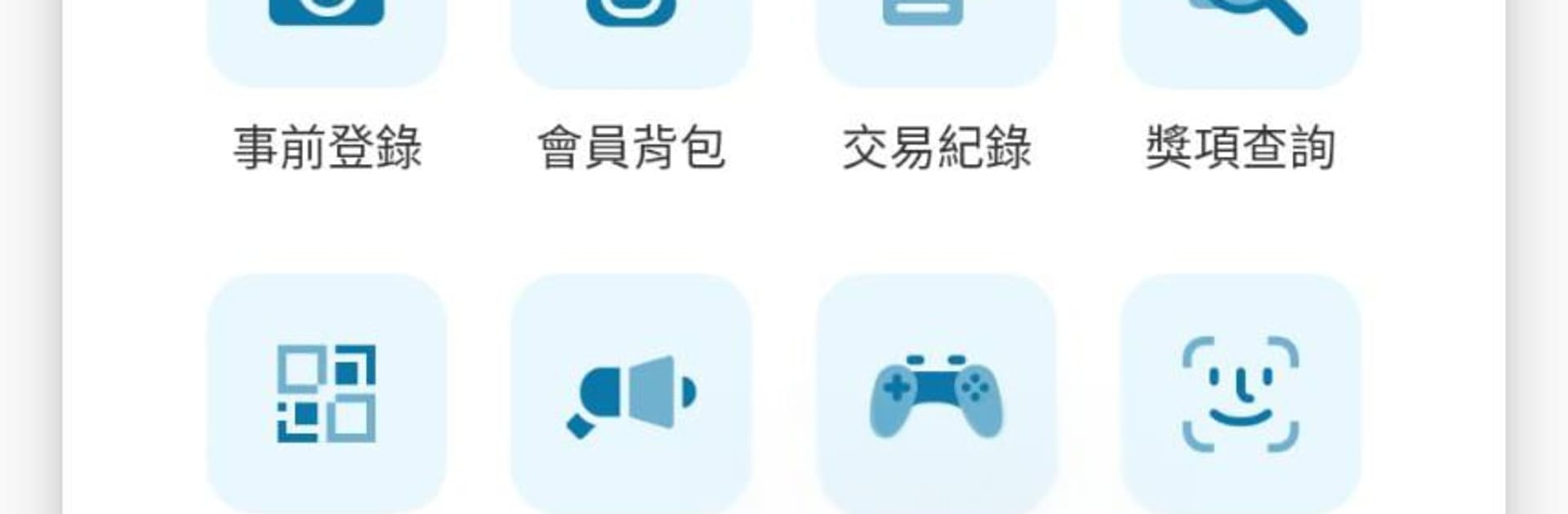
Task: Select the face recognition tile
Action: coord(1241,393)
